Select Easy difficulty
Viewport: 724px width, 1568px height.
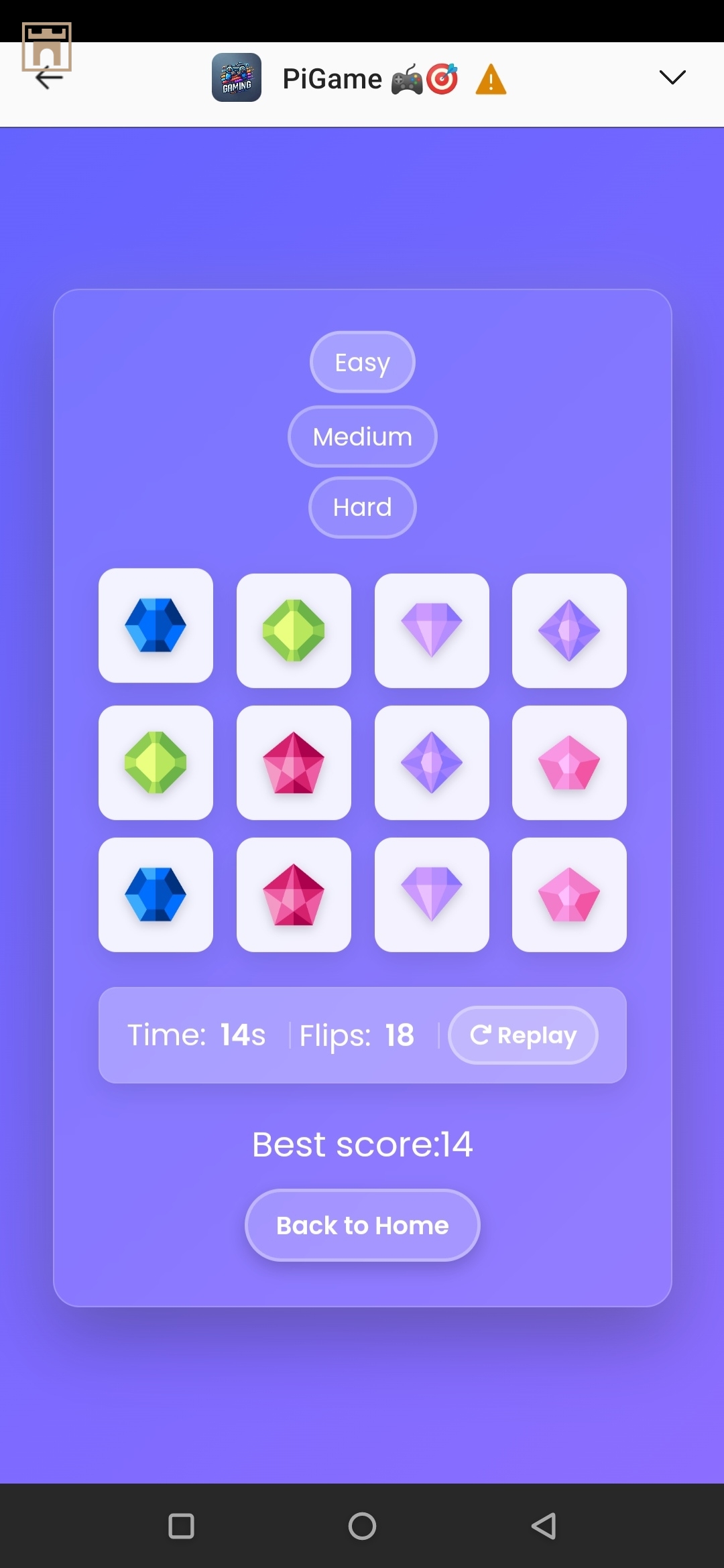362,363
